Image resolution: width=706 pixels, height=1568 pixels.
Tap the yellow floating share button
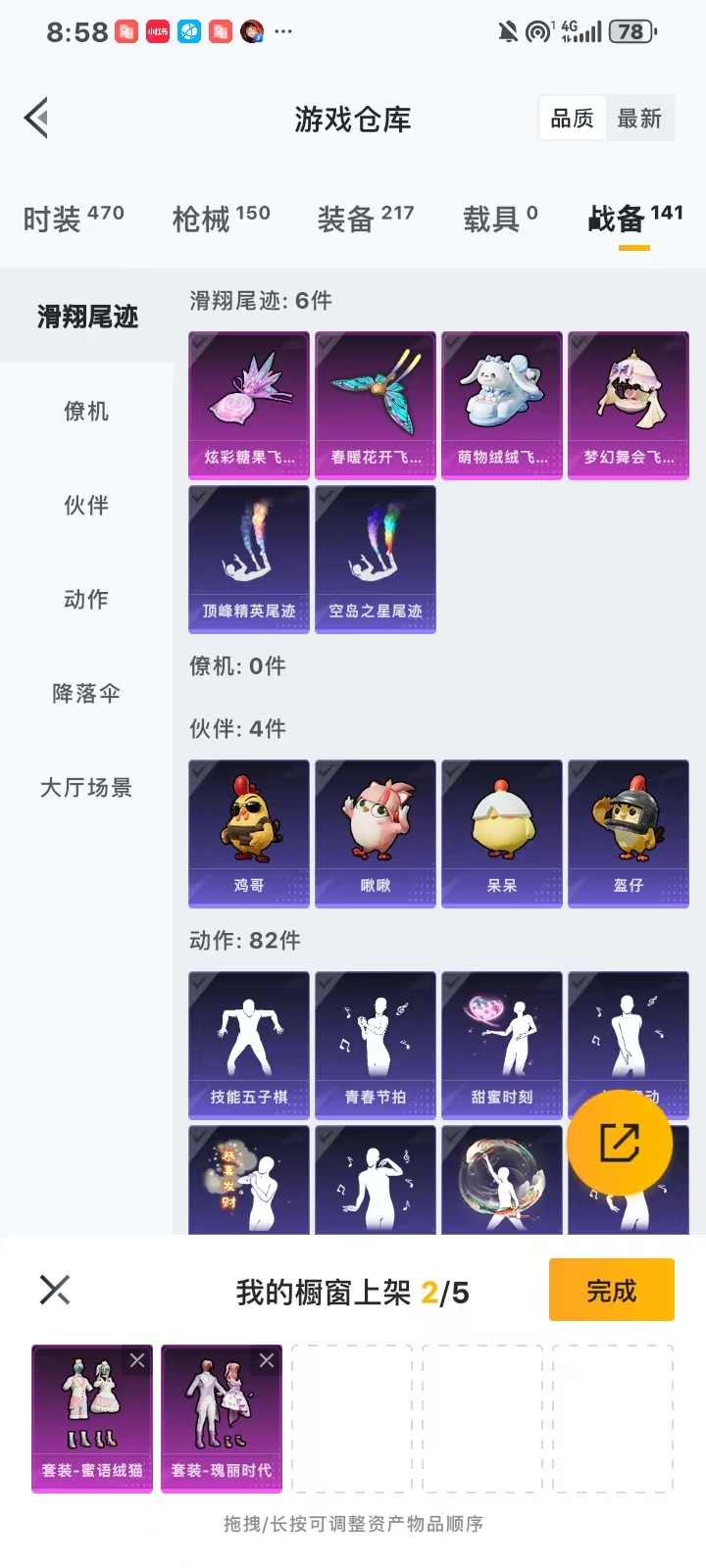pos(619,1143)
